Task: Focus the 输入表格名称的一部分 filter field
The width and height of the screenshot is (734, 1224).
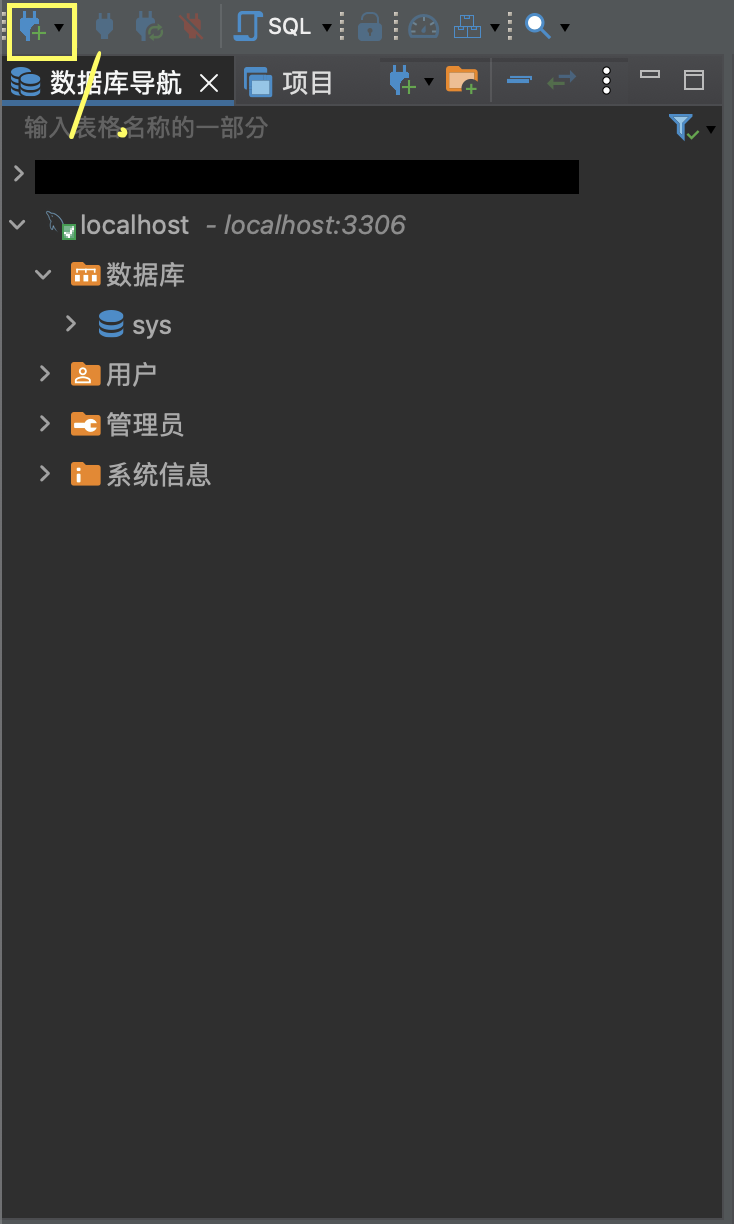Action: point(300,128)
